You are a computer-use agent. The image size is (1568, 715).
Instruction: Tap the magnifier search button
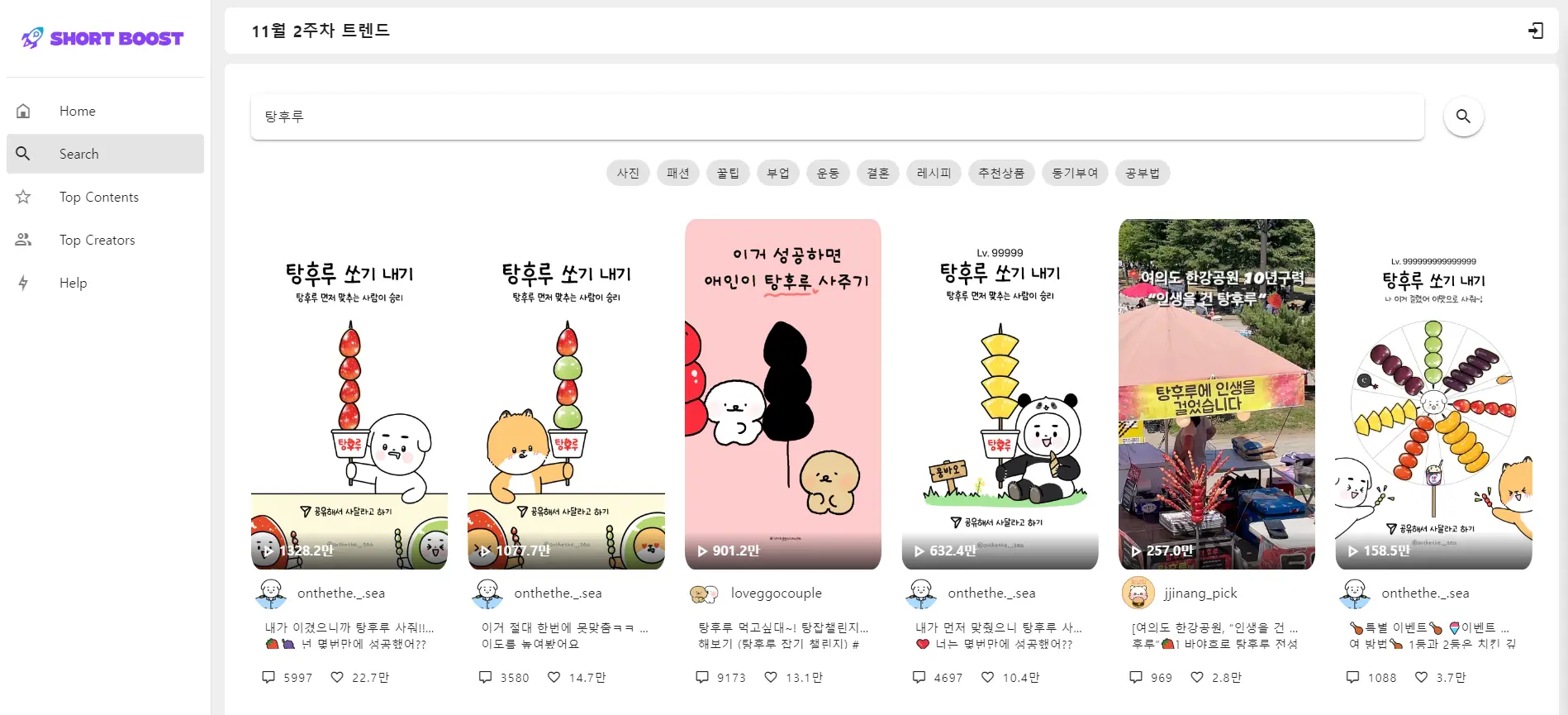[1463, 117]
